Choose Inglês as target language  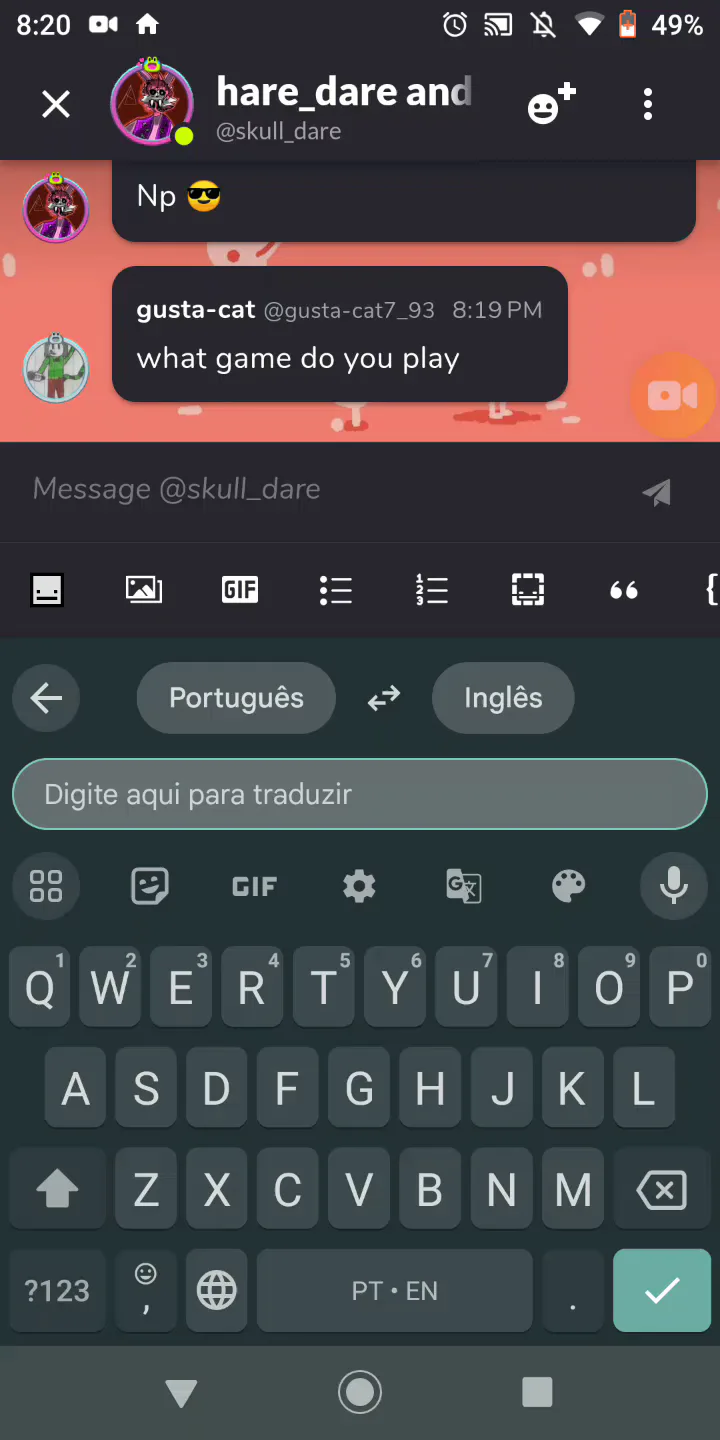503,698
